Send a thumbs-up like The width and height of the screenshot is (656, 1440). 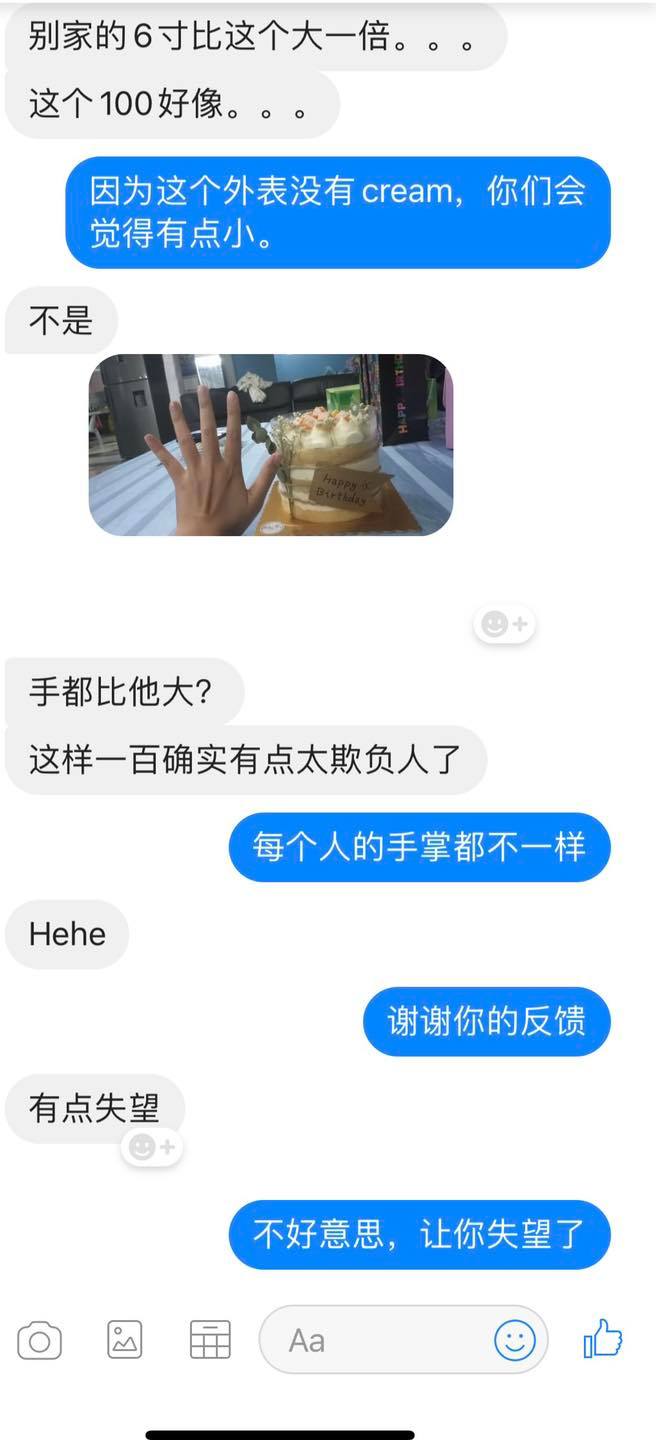click(603, 1338)
